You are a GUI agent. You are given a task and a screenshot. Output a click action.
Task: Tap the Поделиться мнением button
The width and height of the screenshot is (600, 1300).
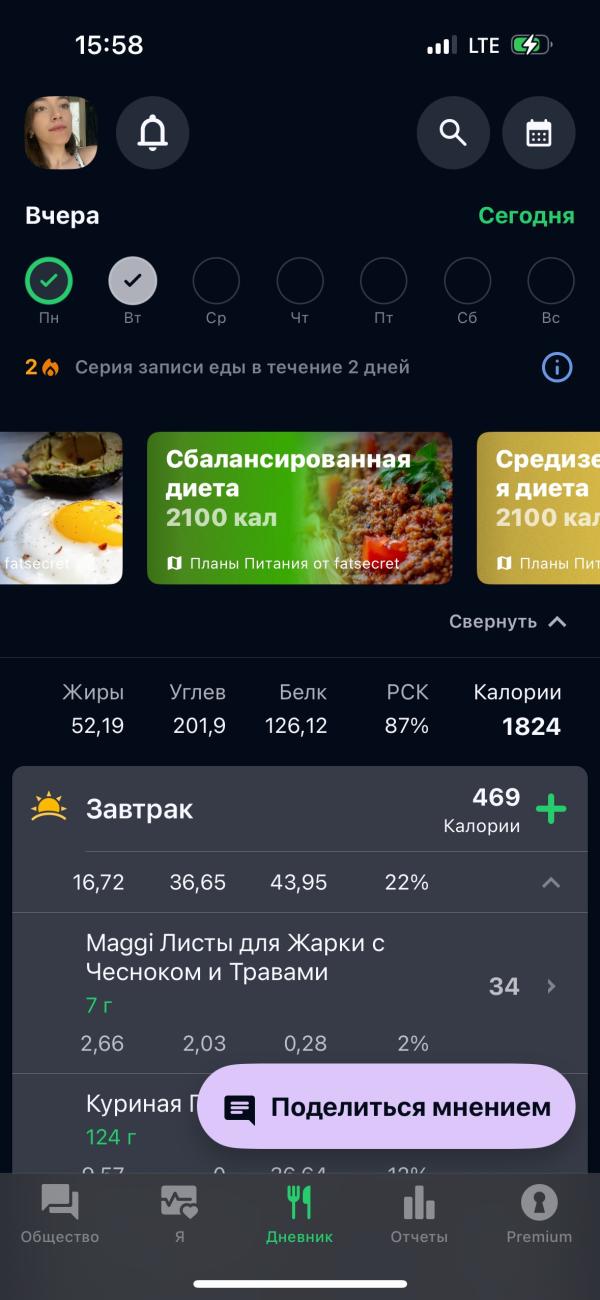coord(386,1107)
